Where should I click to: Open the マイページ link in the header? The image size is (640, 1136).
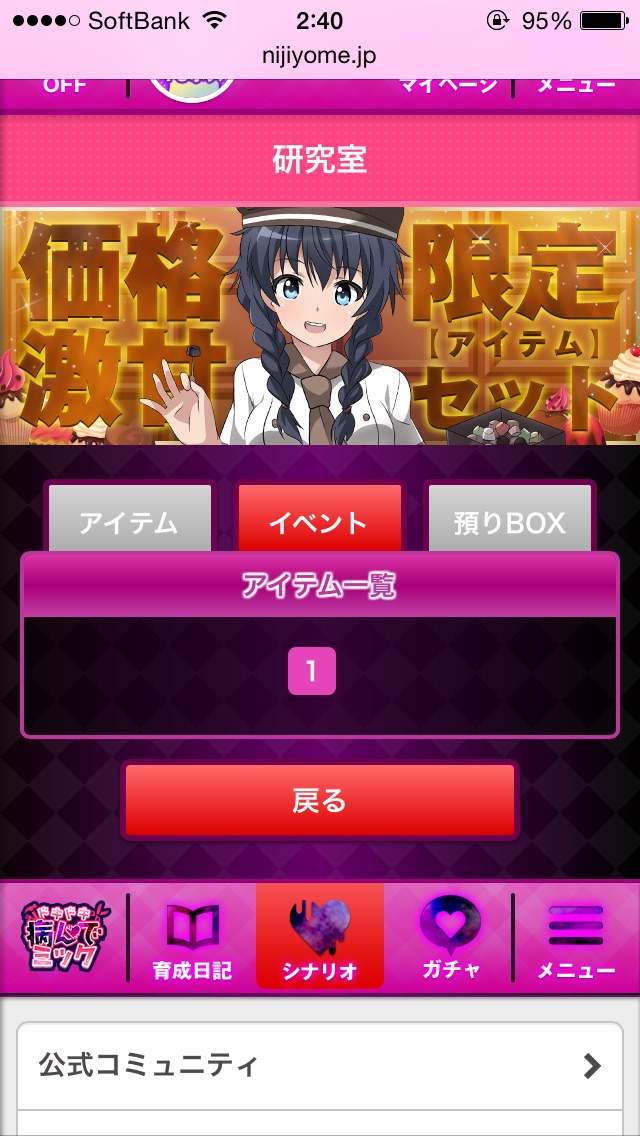click(x=448, y=85)
